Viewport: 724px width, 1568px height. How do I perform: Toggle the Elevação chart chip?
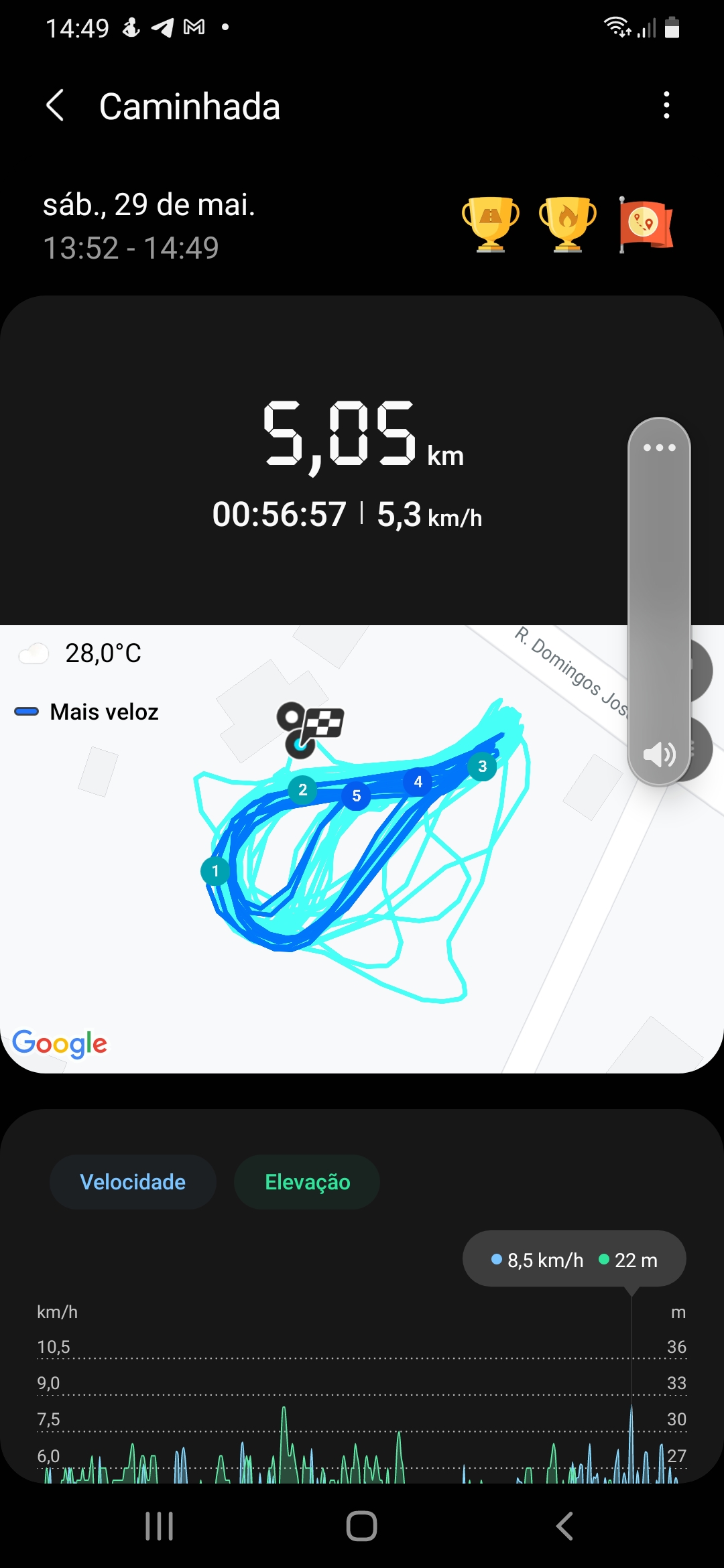(307, 1182)
